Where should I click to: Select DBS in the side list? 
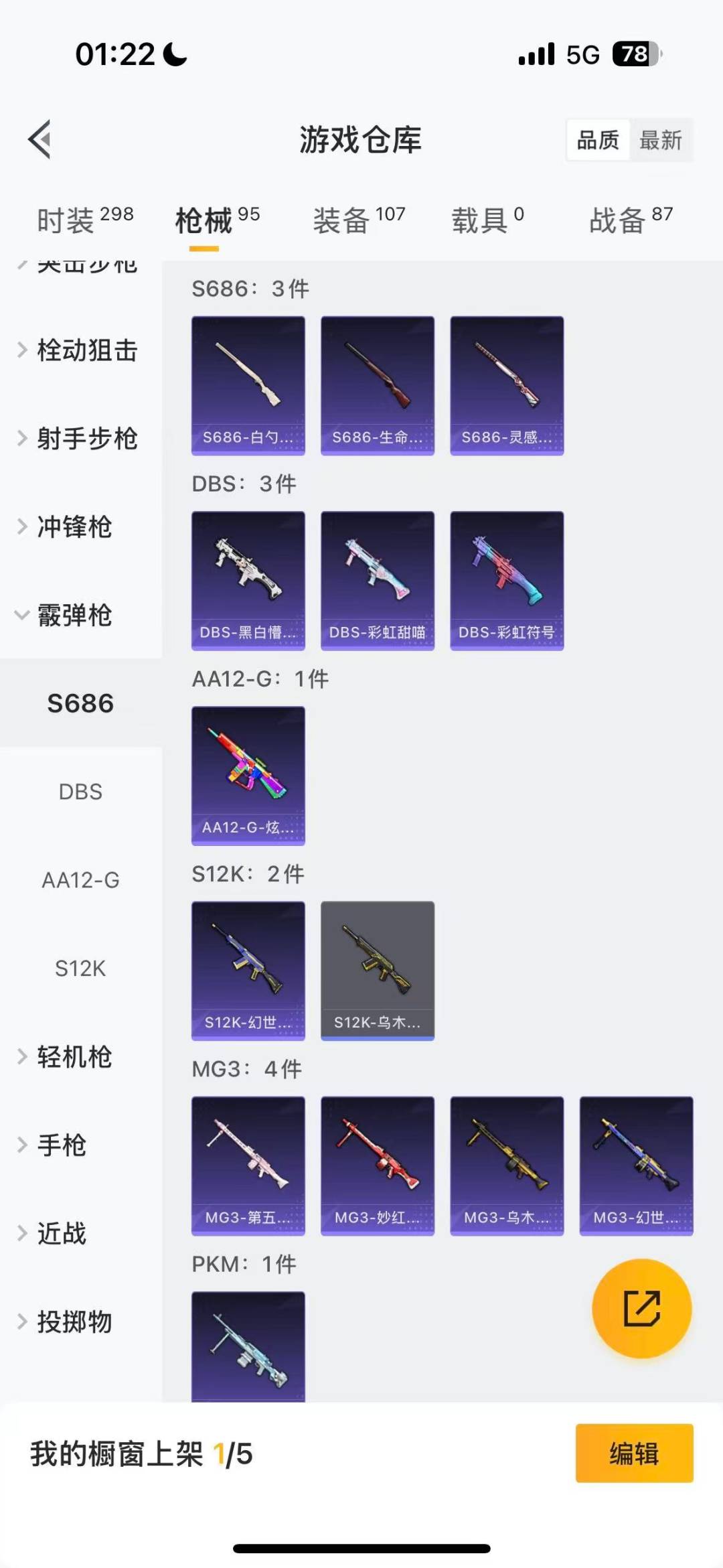tap(80, 792)
